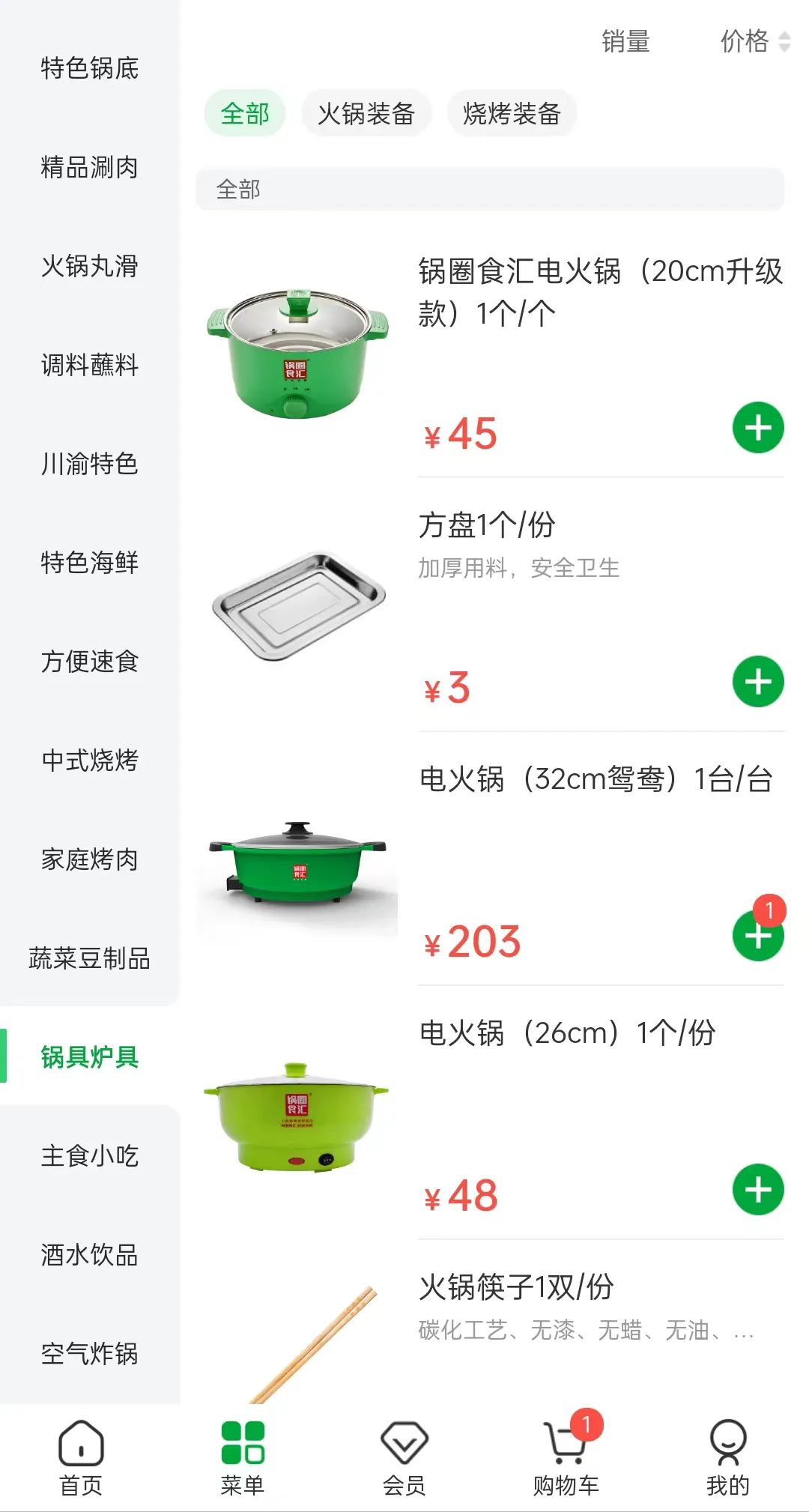
Task: Sort products by 销量
Action: pos(625,41)
